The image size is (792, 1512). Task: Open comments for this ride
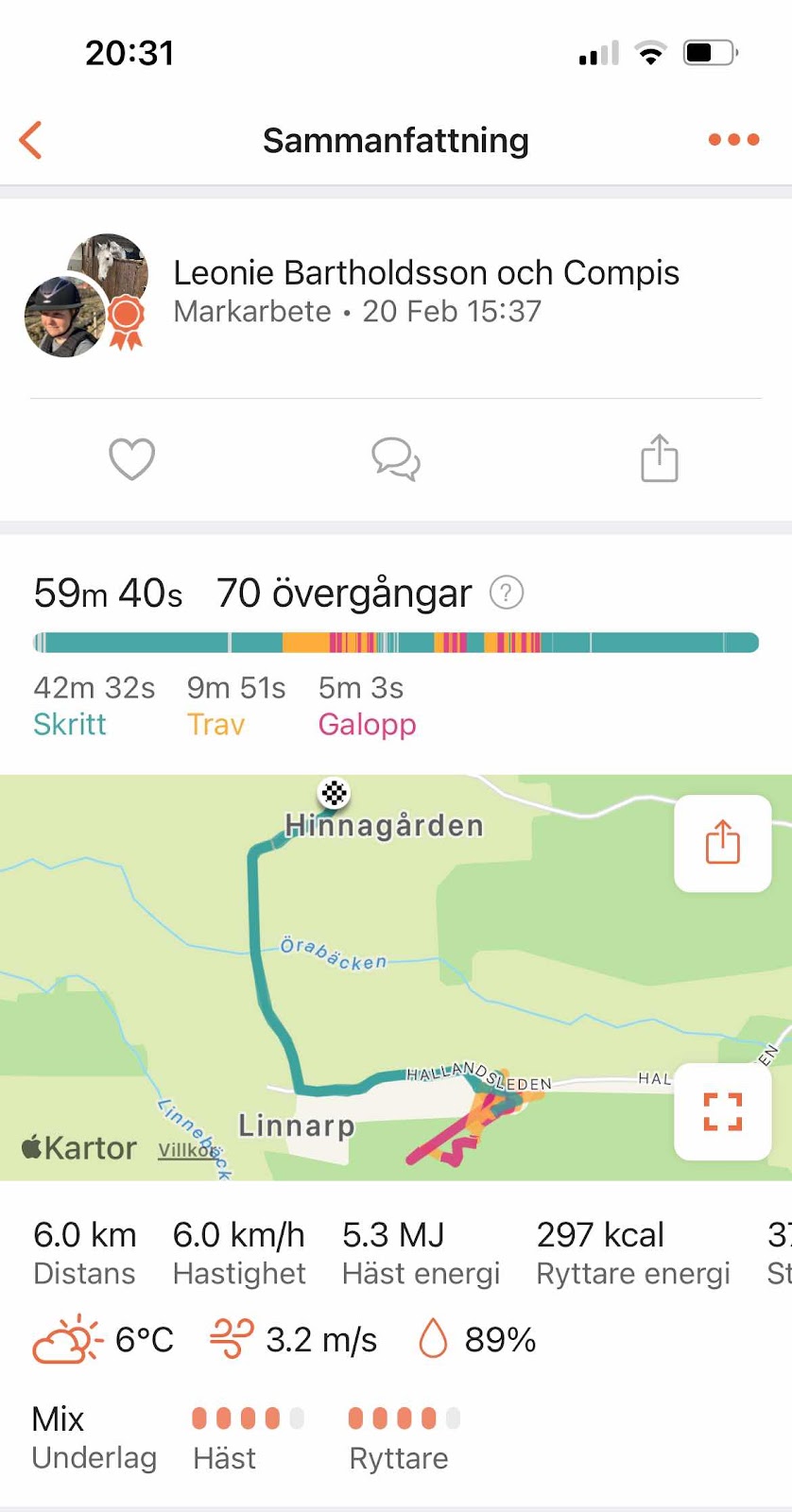pyautogui.click(x=395, y=459)
